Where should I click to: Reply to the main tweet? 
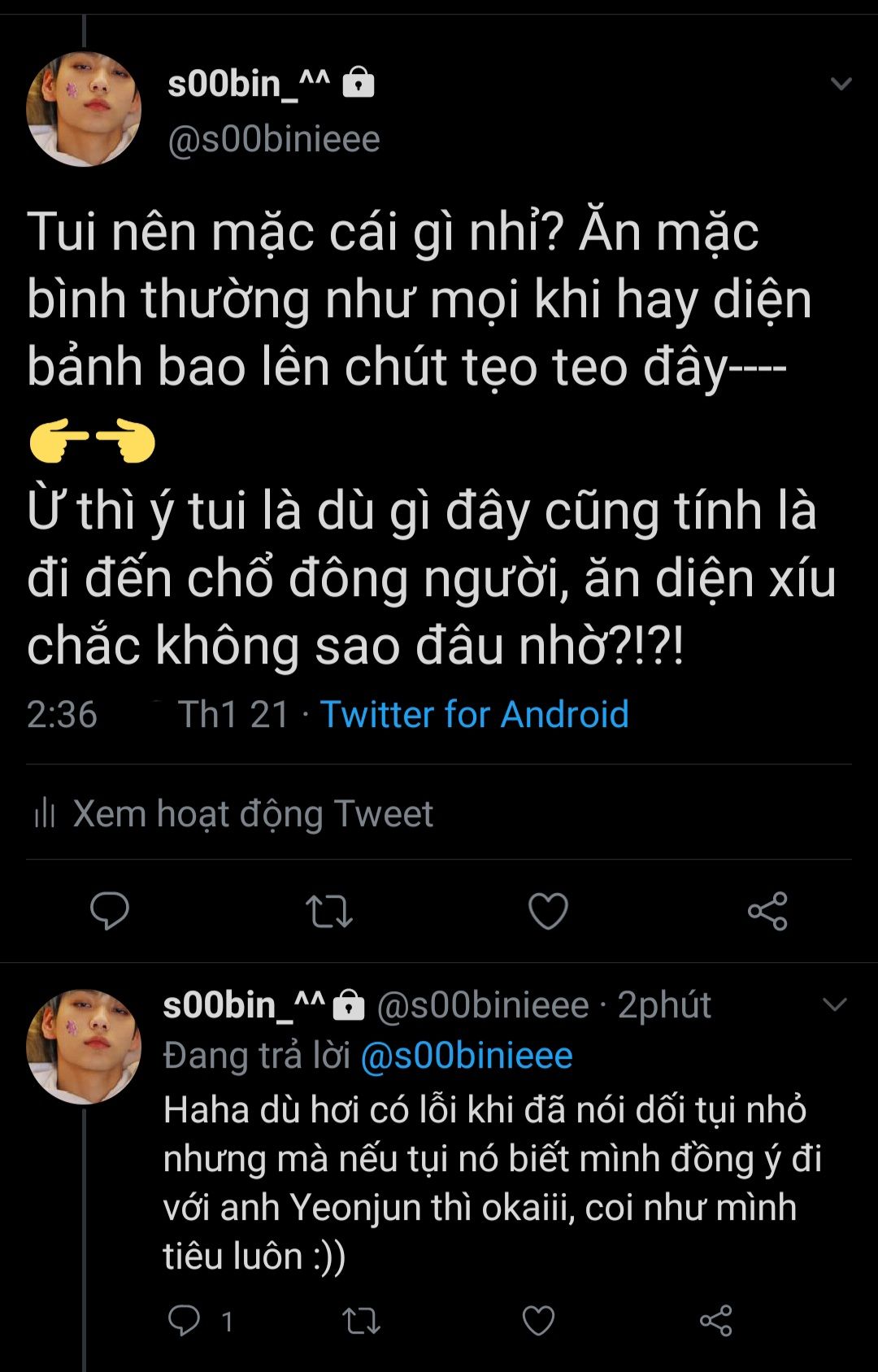[110, 911]
